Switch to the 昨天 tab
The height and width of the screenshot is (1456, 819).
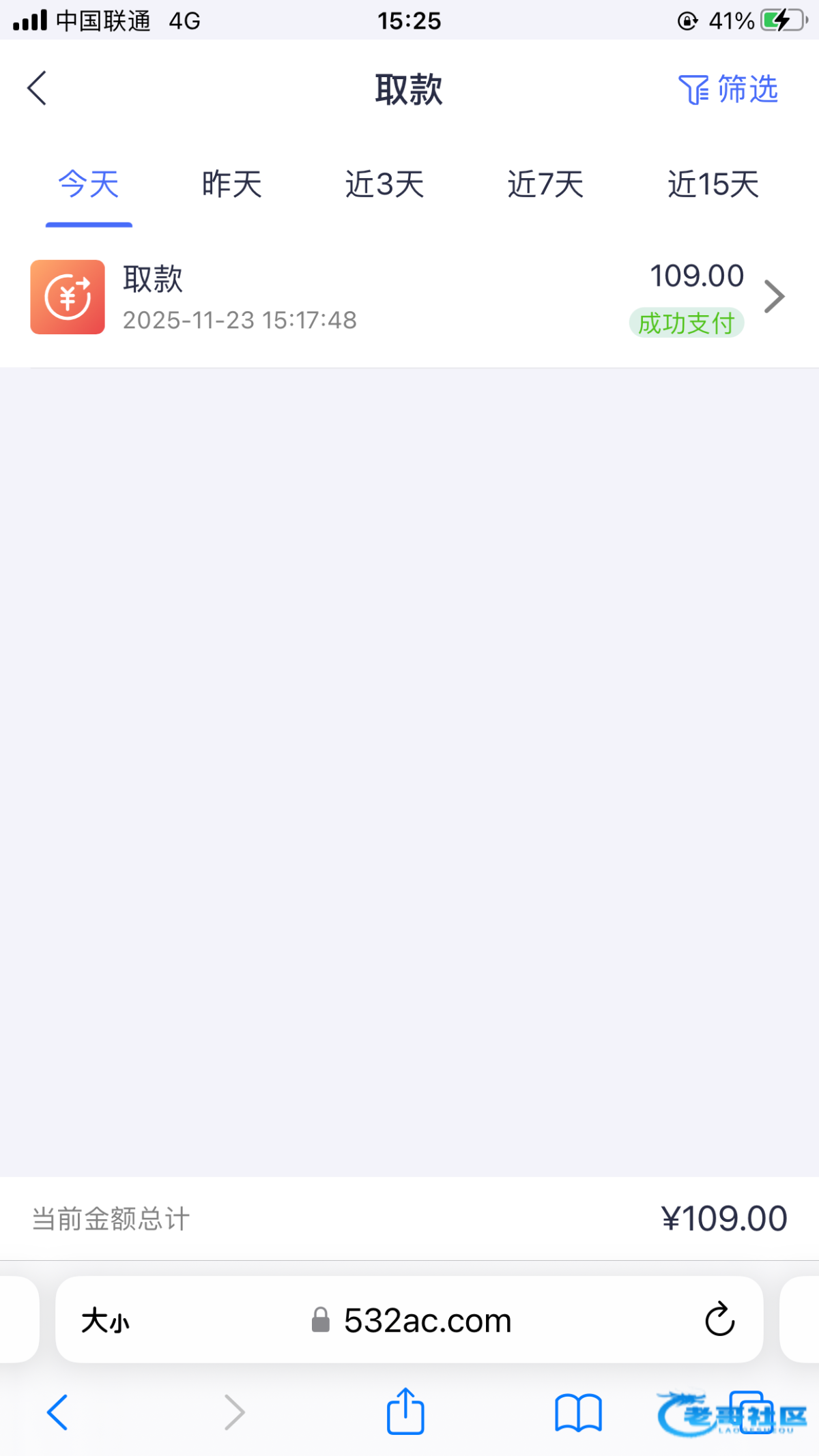[x=232, y=185]
